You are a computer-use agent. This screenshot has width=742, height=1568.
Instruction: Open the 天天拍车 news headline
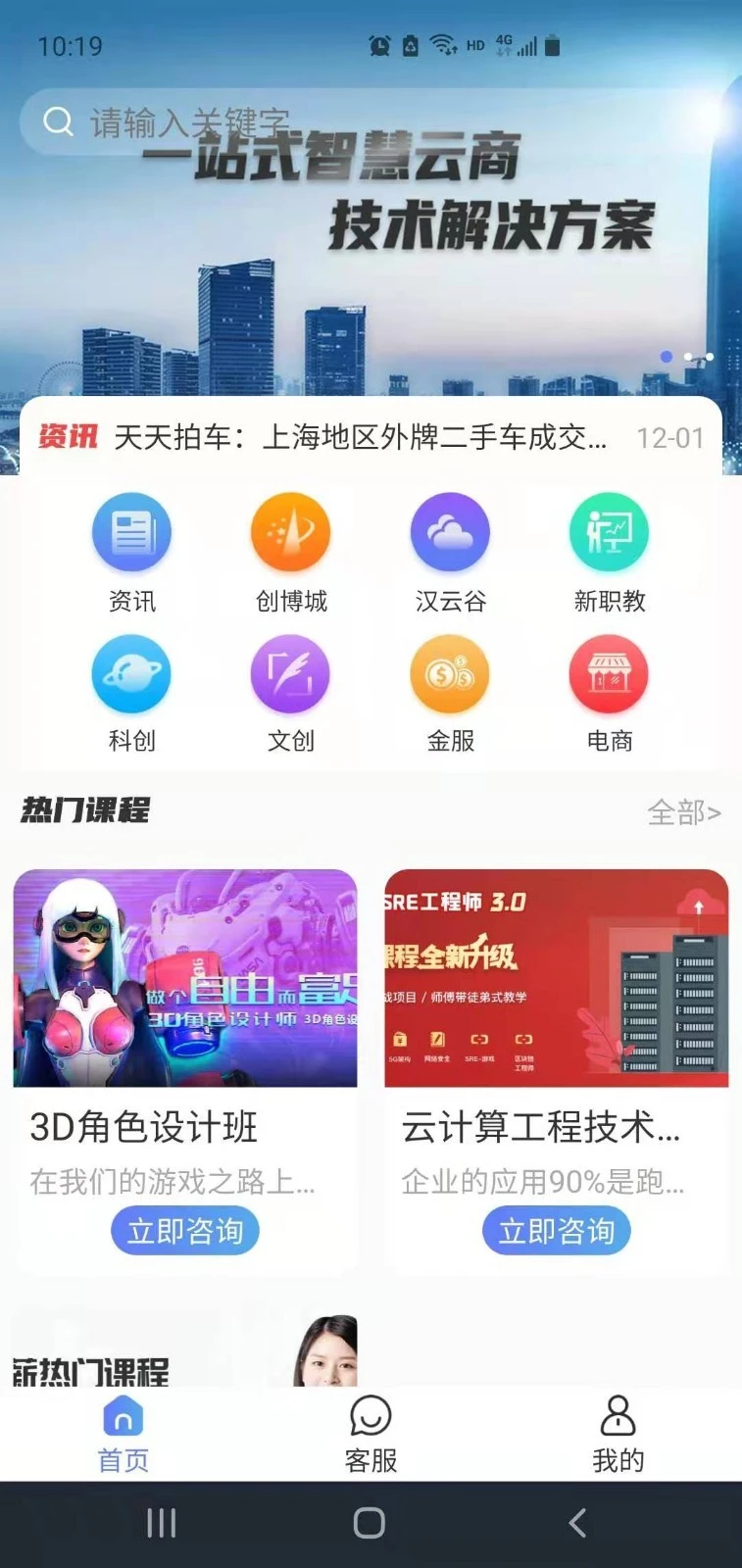point(363,439)
